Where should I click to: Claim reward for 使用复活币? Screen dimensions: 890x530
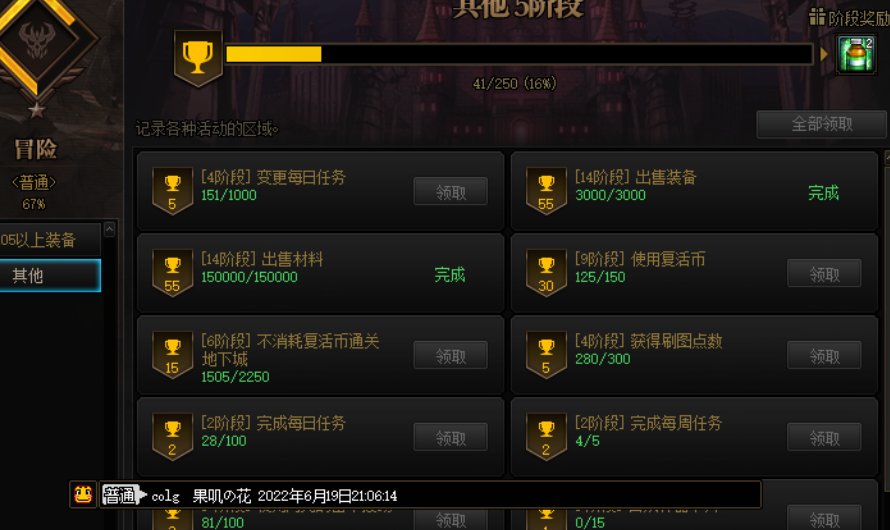tap(823, 273)
